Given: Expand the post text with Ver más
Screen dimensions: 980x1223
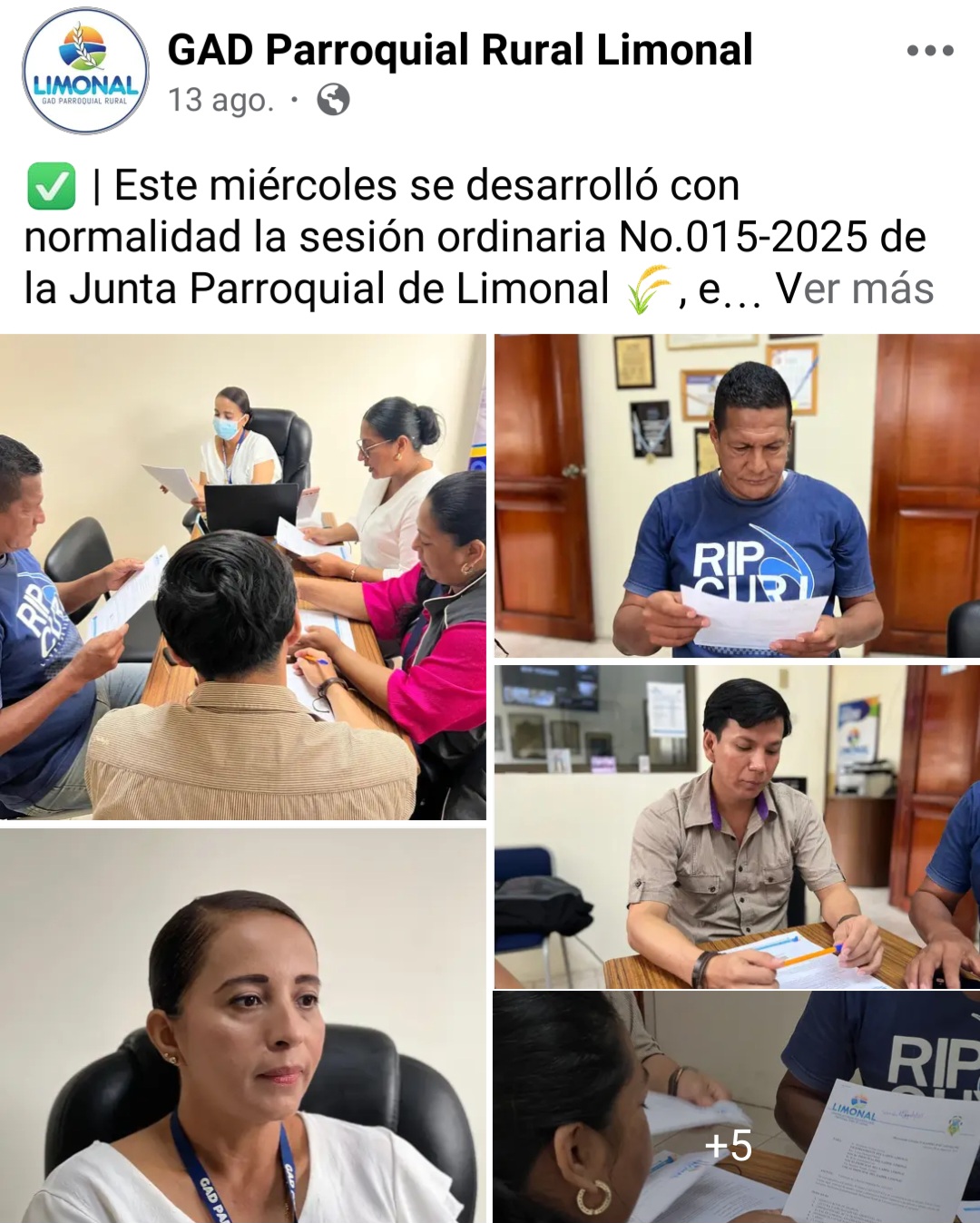Looking at the screenshot, I should click(x=854, y=289).
